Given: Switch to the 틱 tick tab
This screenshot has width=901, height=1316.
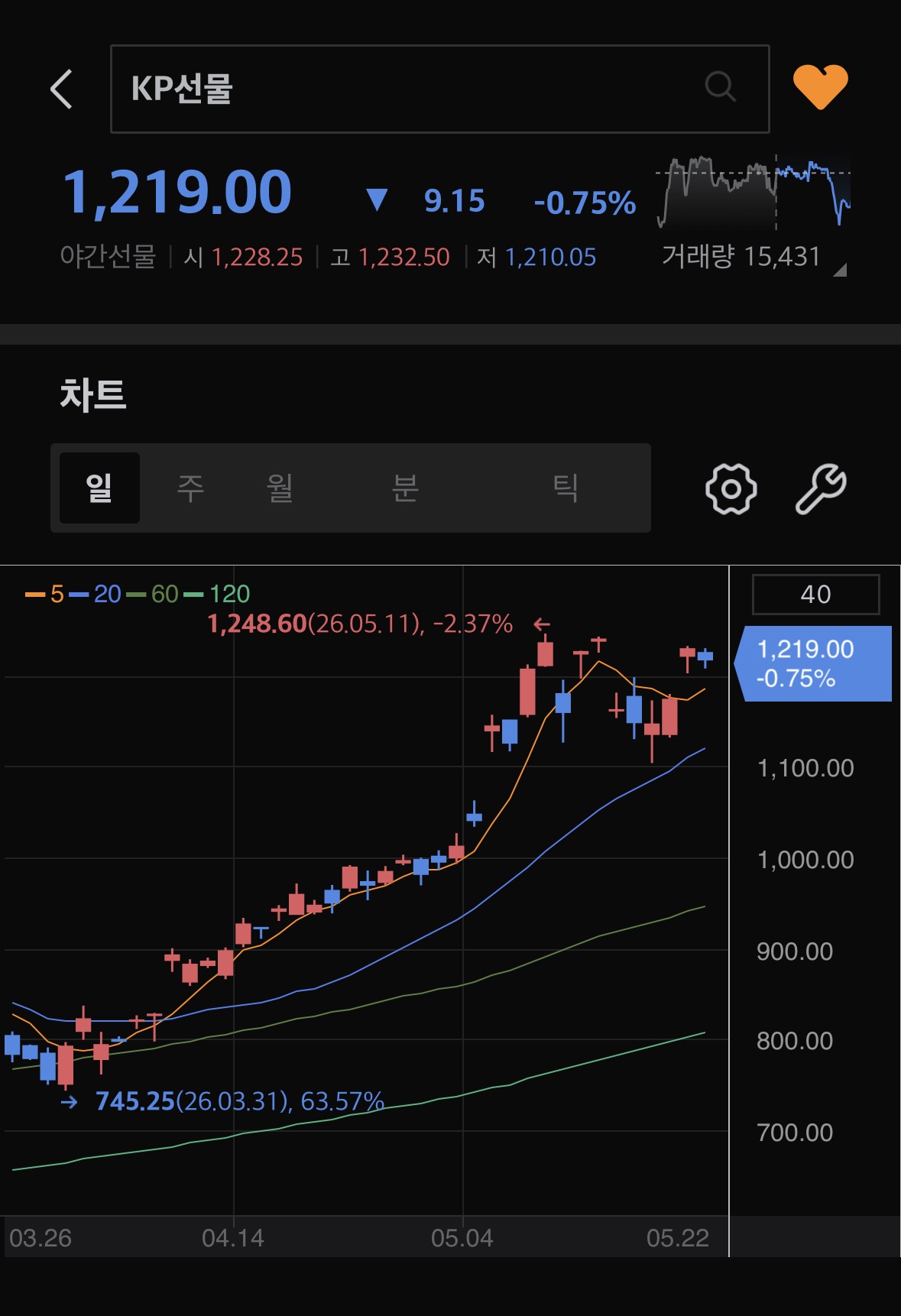Looking at the screenshot, I should [565, 488].
